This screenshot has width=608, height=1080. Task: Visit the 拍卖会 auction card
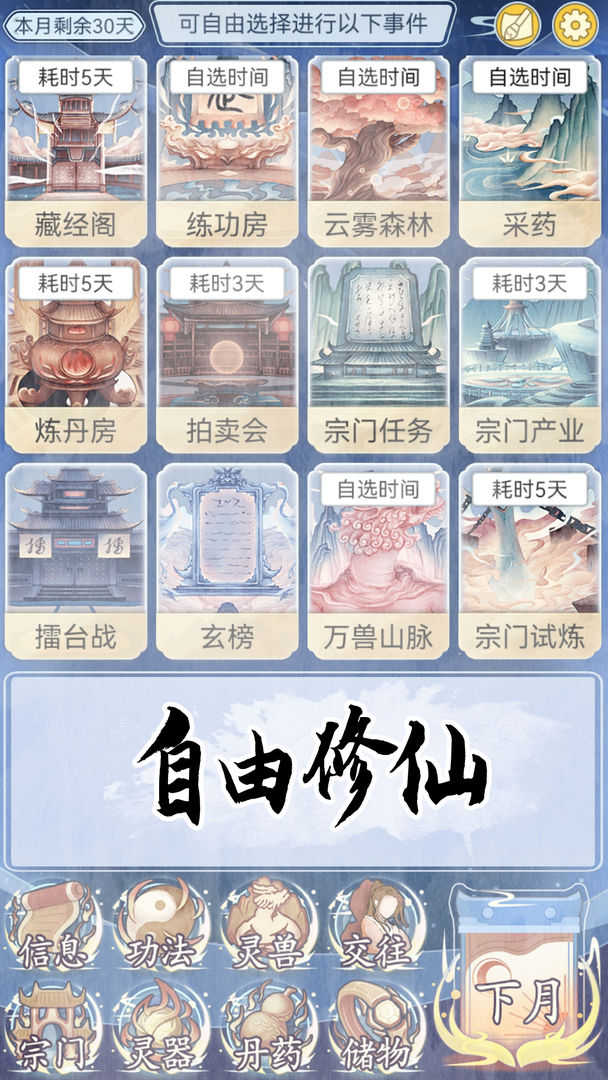click(227, 356)
